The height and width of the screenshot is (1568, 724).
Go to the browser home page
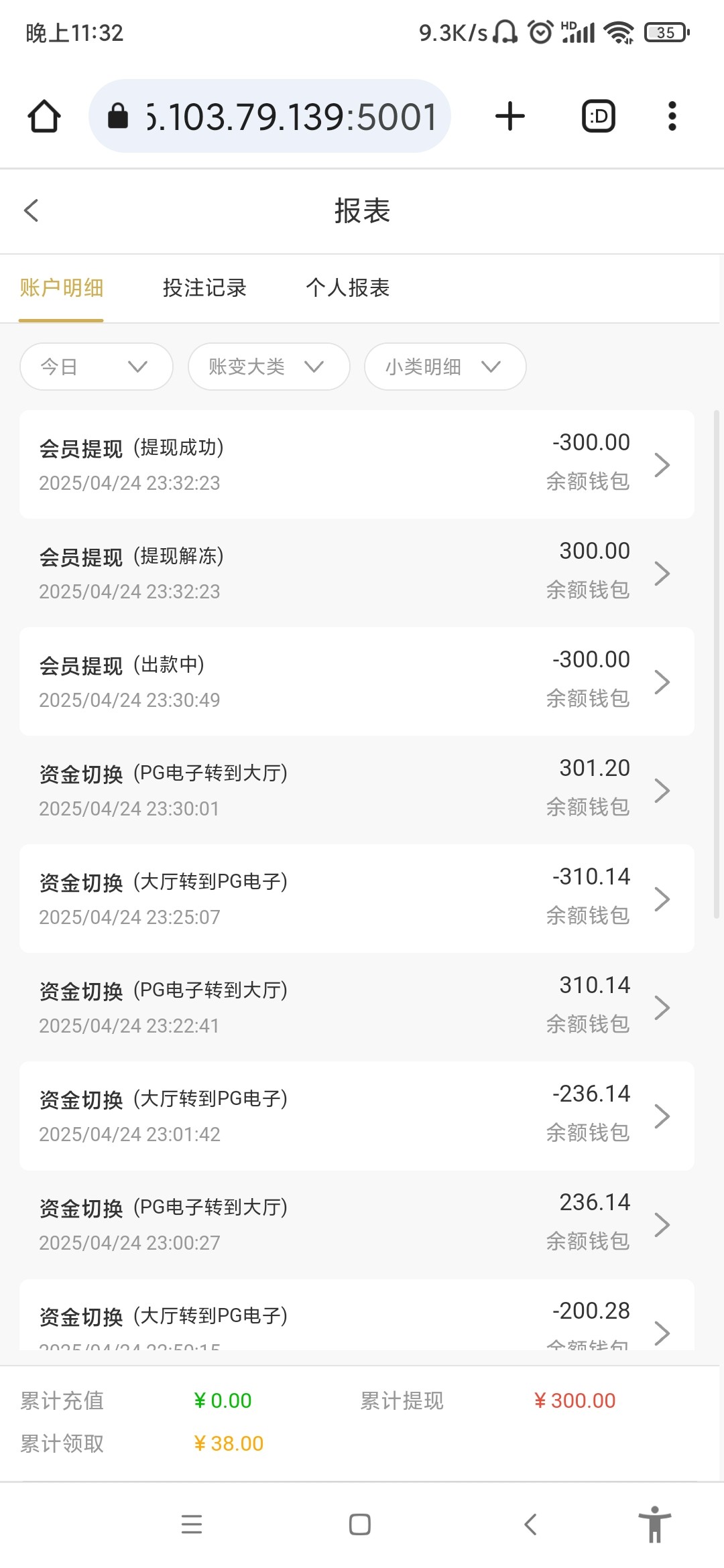pyautogui.click(x=44, y=117)
